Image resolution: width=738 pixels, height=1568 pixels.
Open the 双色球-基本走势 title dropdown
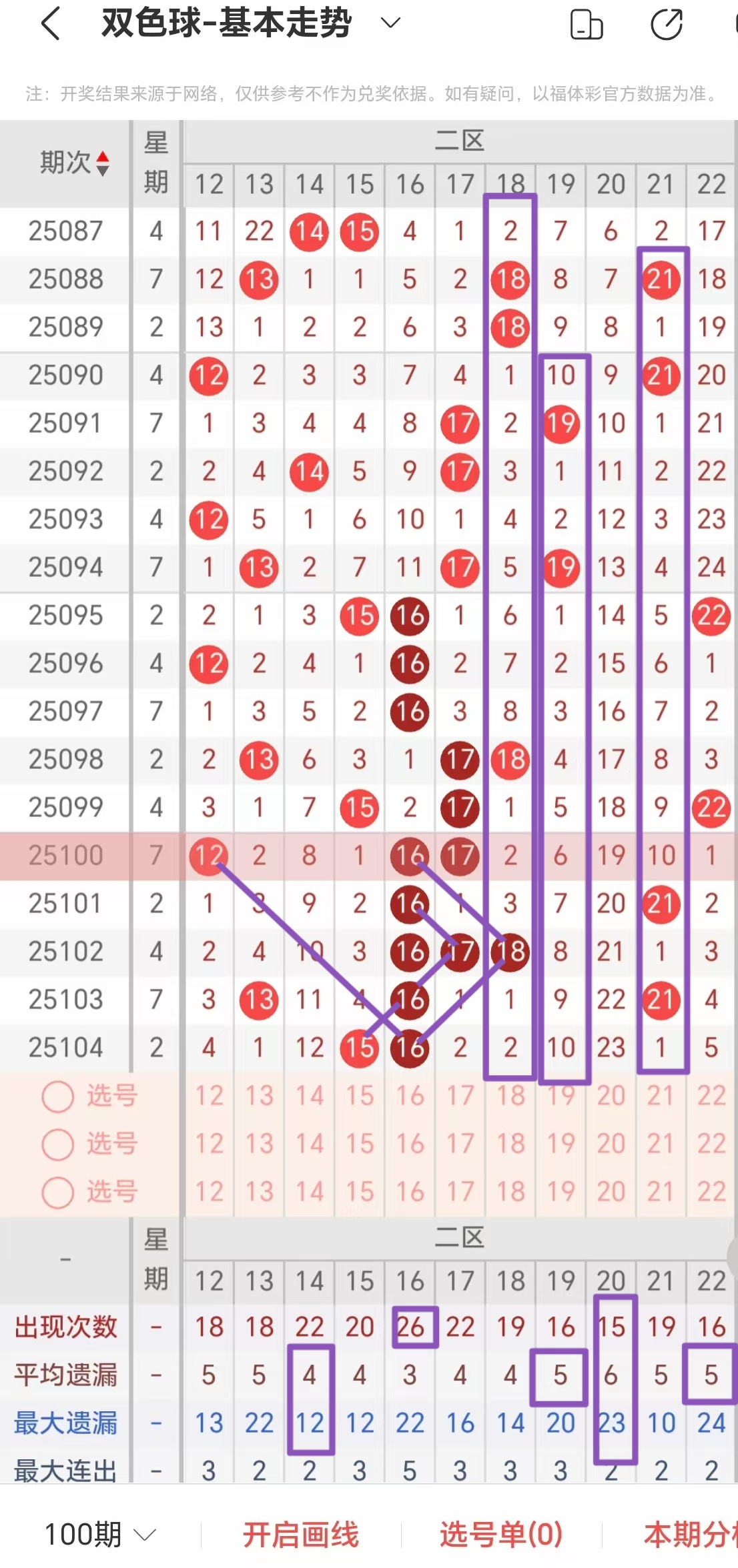pyautogui.click(x=389, y=24)
